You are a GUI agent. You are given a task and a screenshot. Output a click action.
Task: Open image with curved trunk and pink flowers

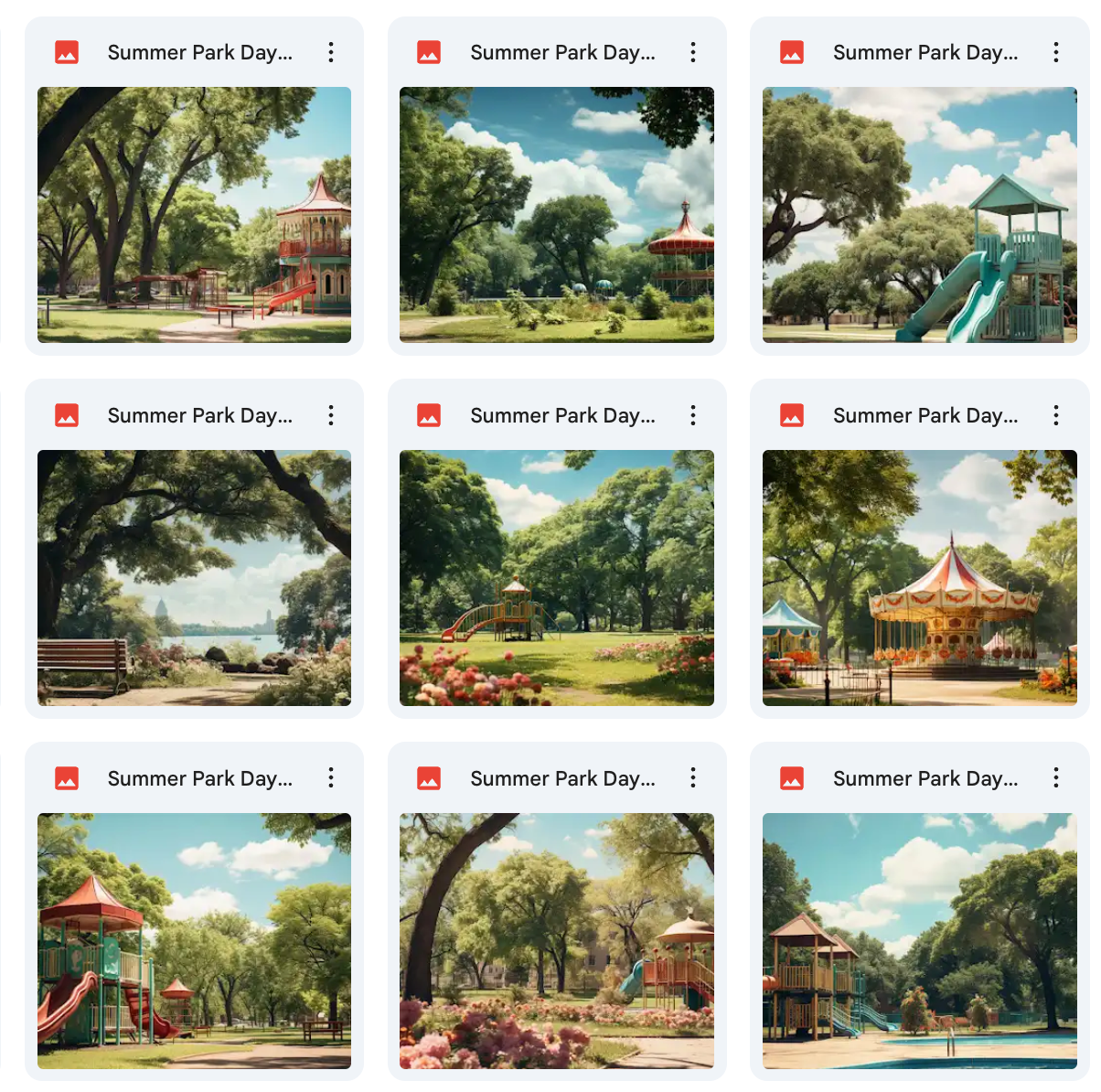point(556,940)
